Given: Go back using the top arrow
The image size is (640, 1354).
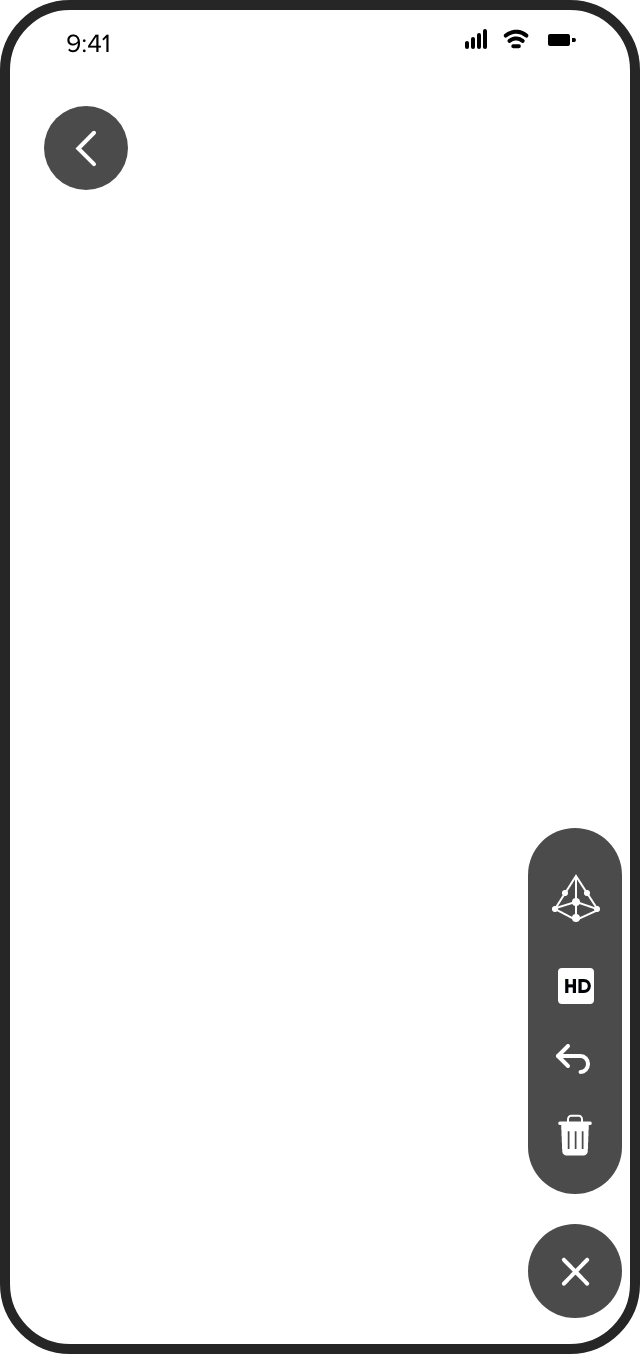Looking at the screenshot, I should [86, 149].
